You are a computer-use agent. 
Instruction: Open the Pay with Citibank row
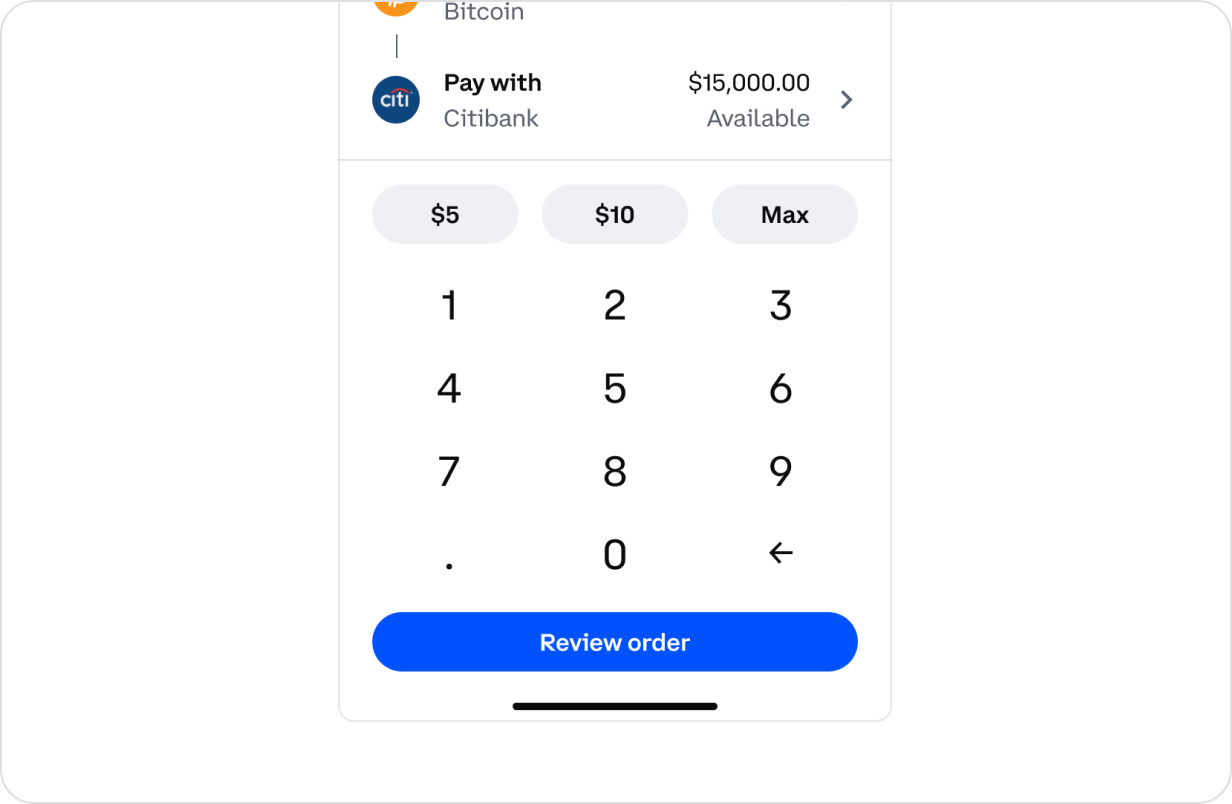(614, 100)
